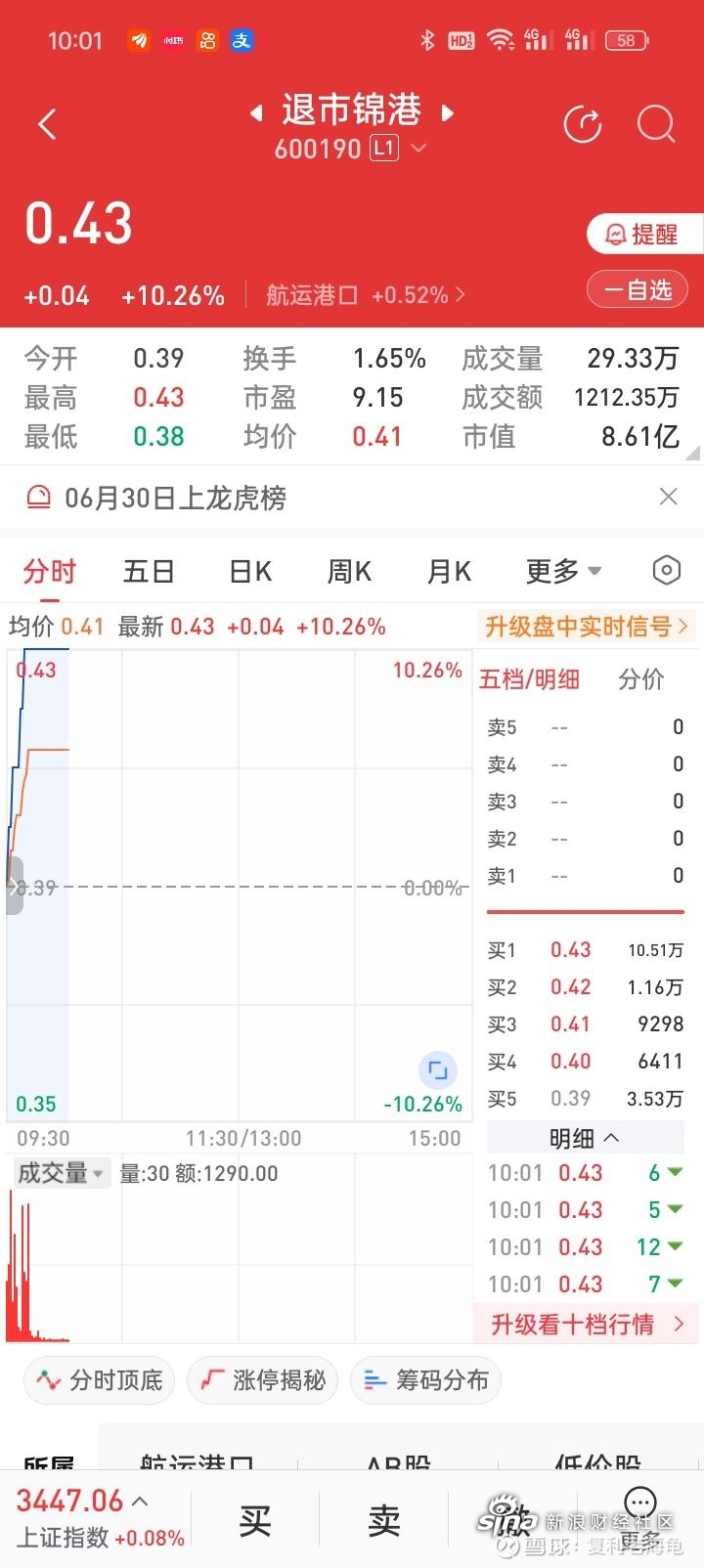Screen dimensions: 704x1568
Task: Expand chart to fullscreen
Action: pos(438,1070)
